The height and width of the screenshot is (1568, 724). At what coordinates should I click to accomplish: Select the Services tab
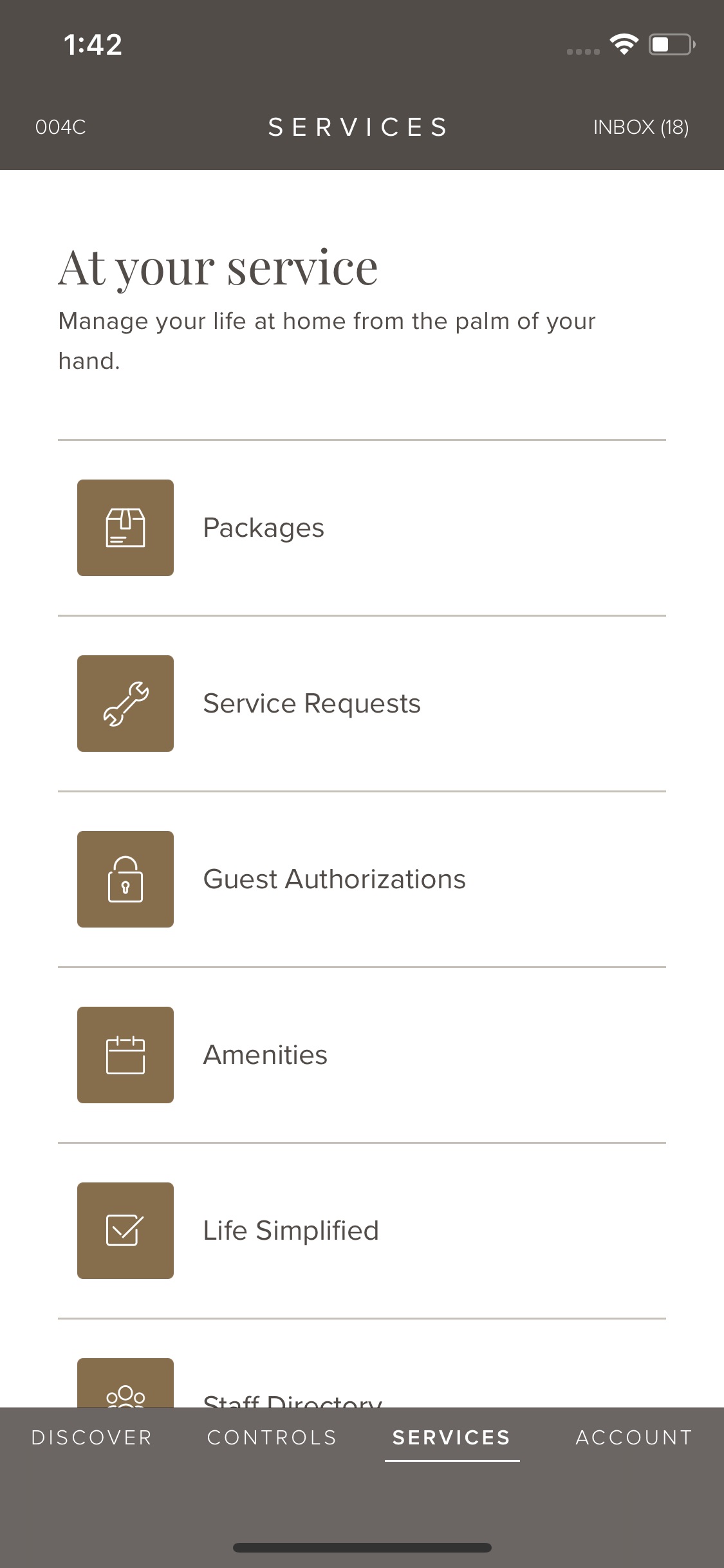coord(452,1437)
